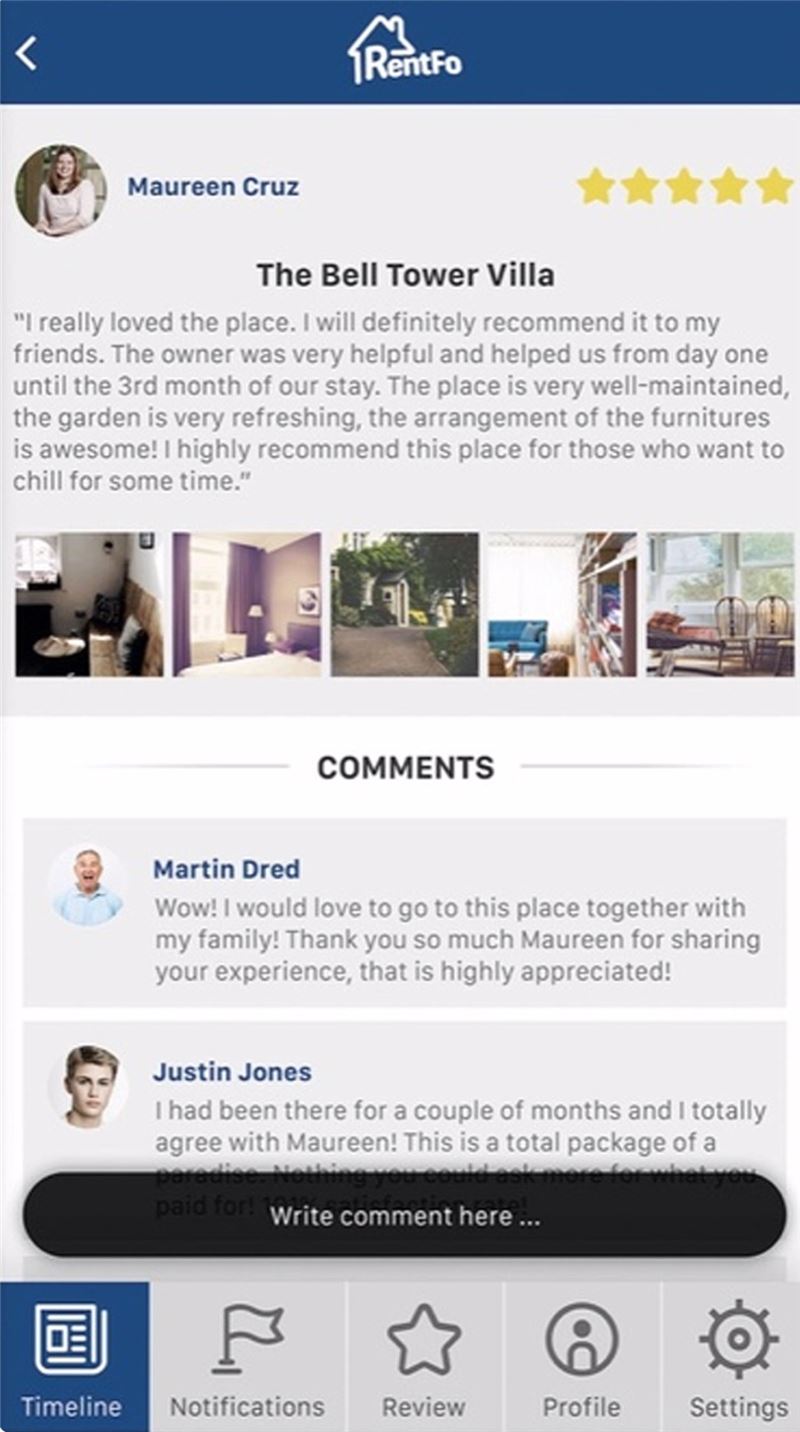Open Justin Jones's profile from comments

click(x=232, y=1072)
